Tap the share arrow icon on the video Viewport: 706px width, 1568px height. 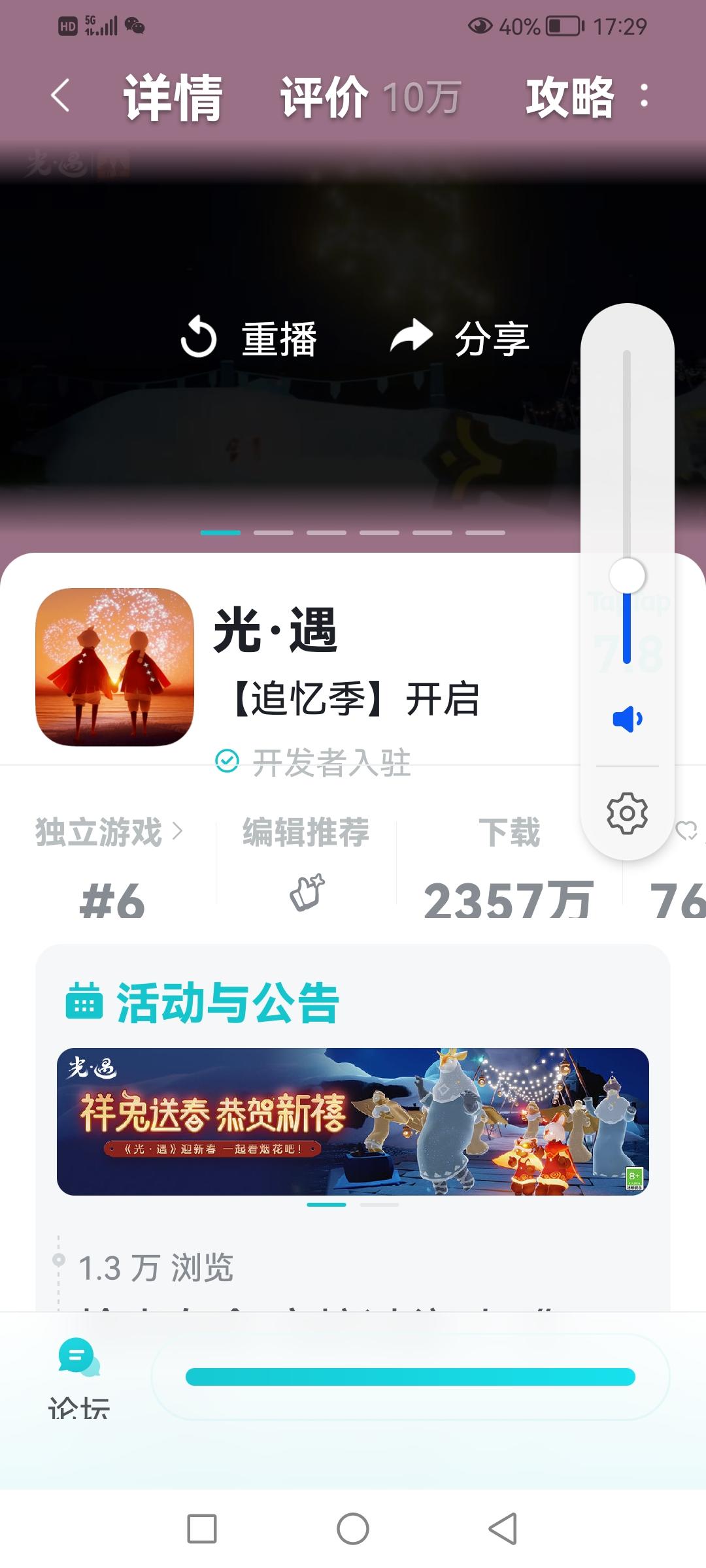coord(411,335)
